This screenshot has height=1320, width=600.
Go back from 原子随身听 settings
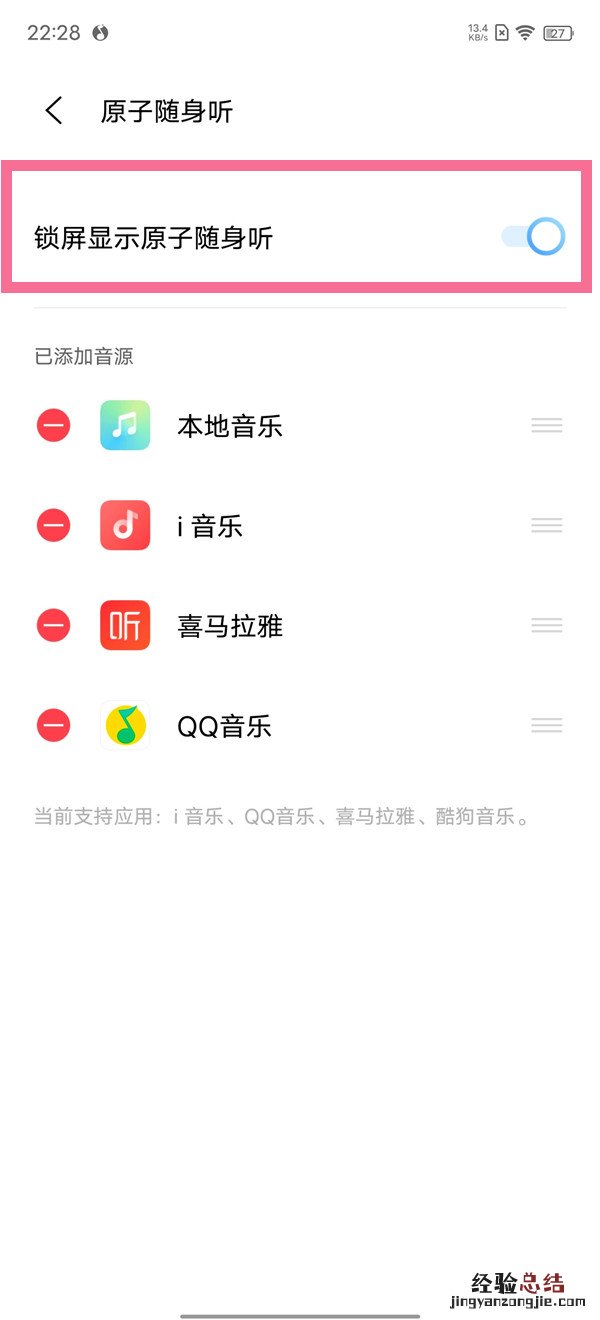54,111
